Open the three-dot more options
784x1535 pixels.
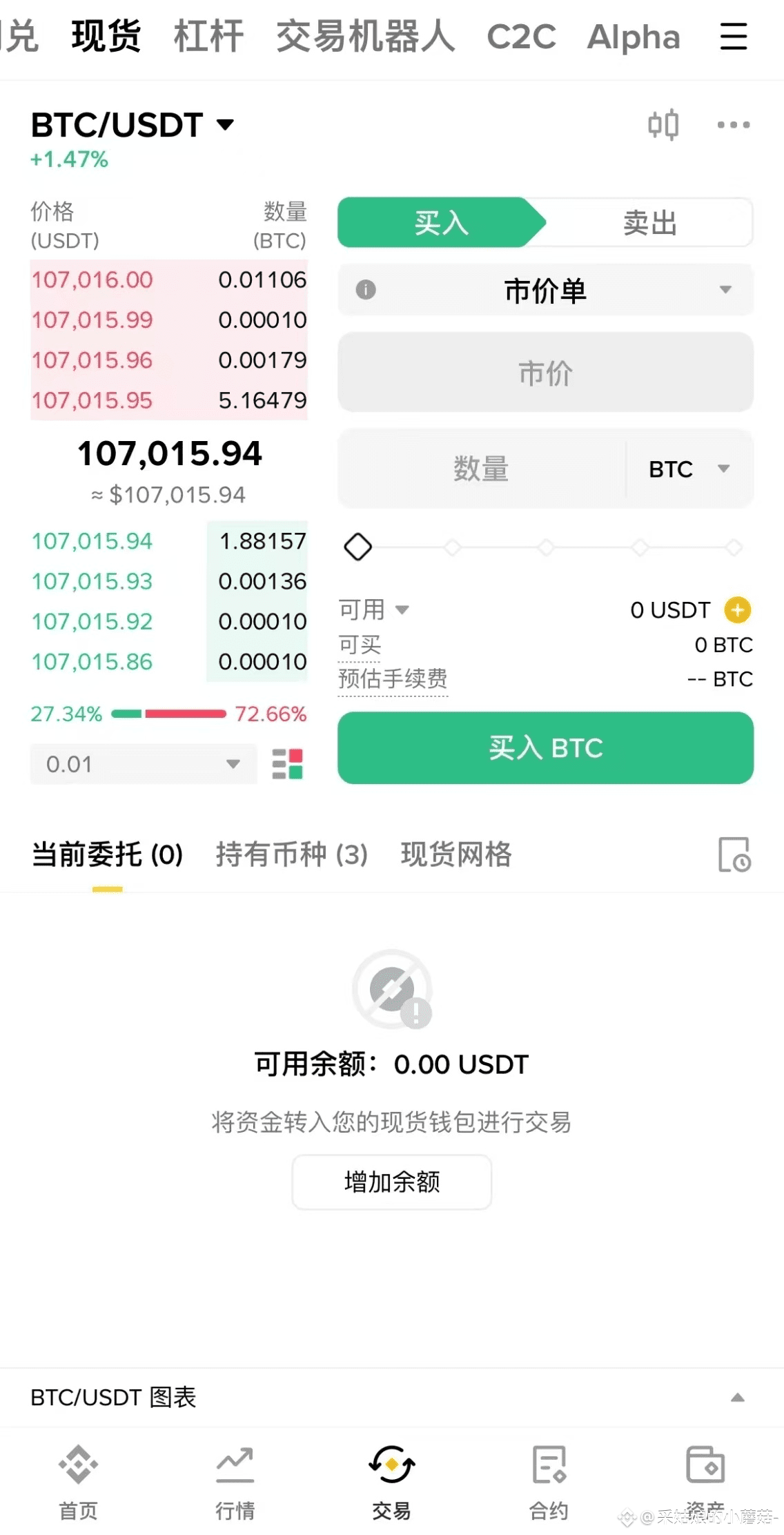(733, 125)
